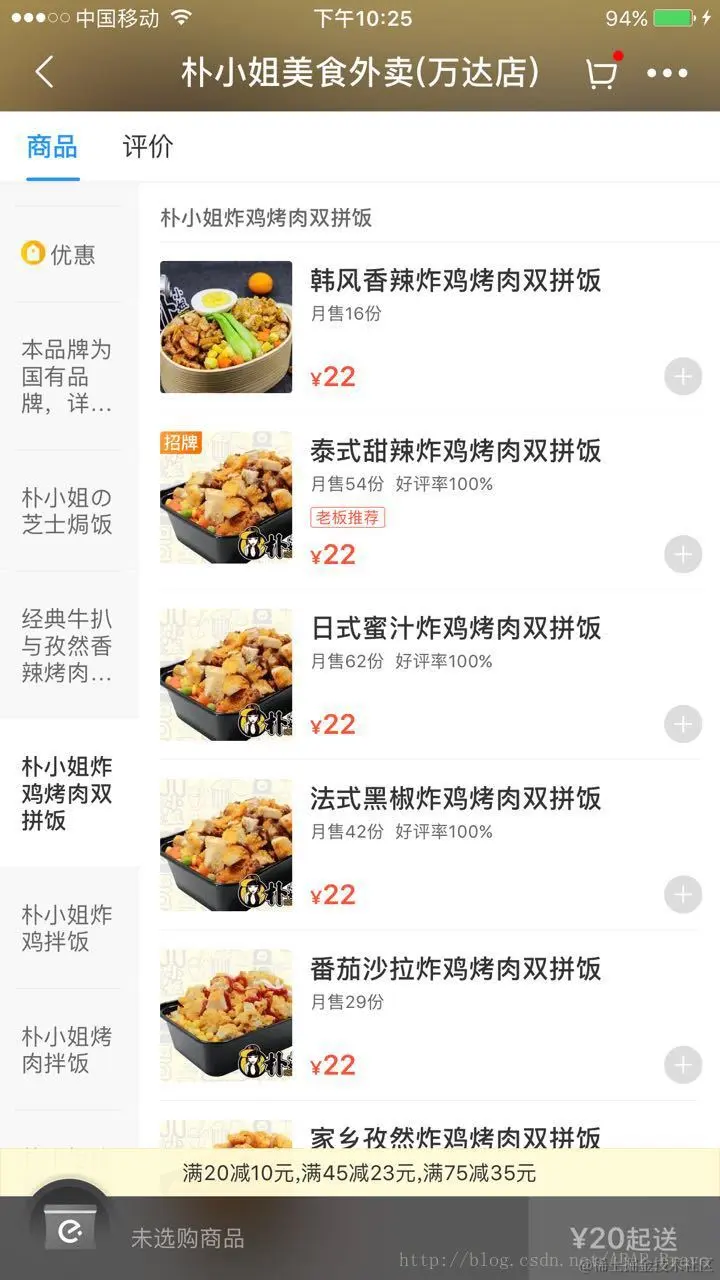Add 韩风香辣炸鸡烤肉双拼饭 to cart
Screen dimensions: 720x1280
(683, 377)
